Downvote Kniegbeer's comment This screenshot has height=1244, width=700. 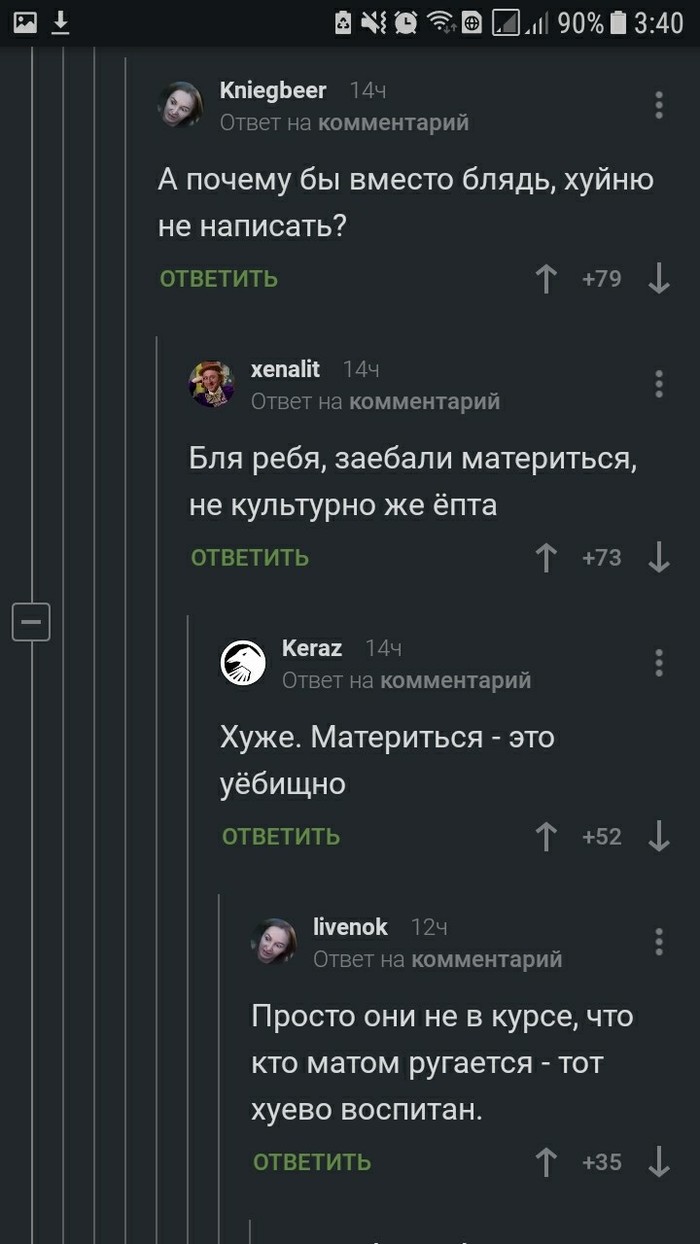[x=659, y=279]
